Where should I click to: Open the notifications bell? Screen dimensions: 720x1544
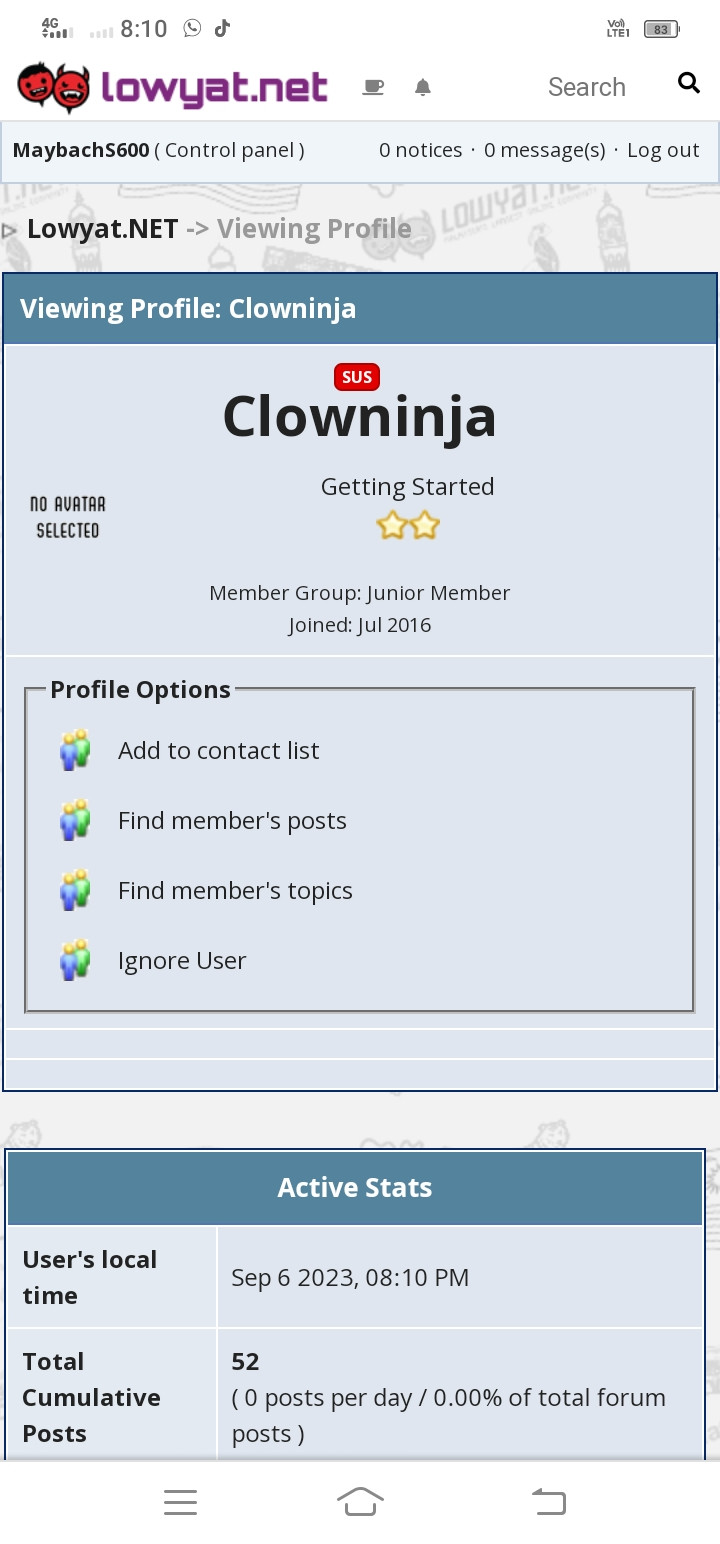(423, 88)
